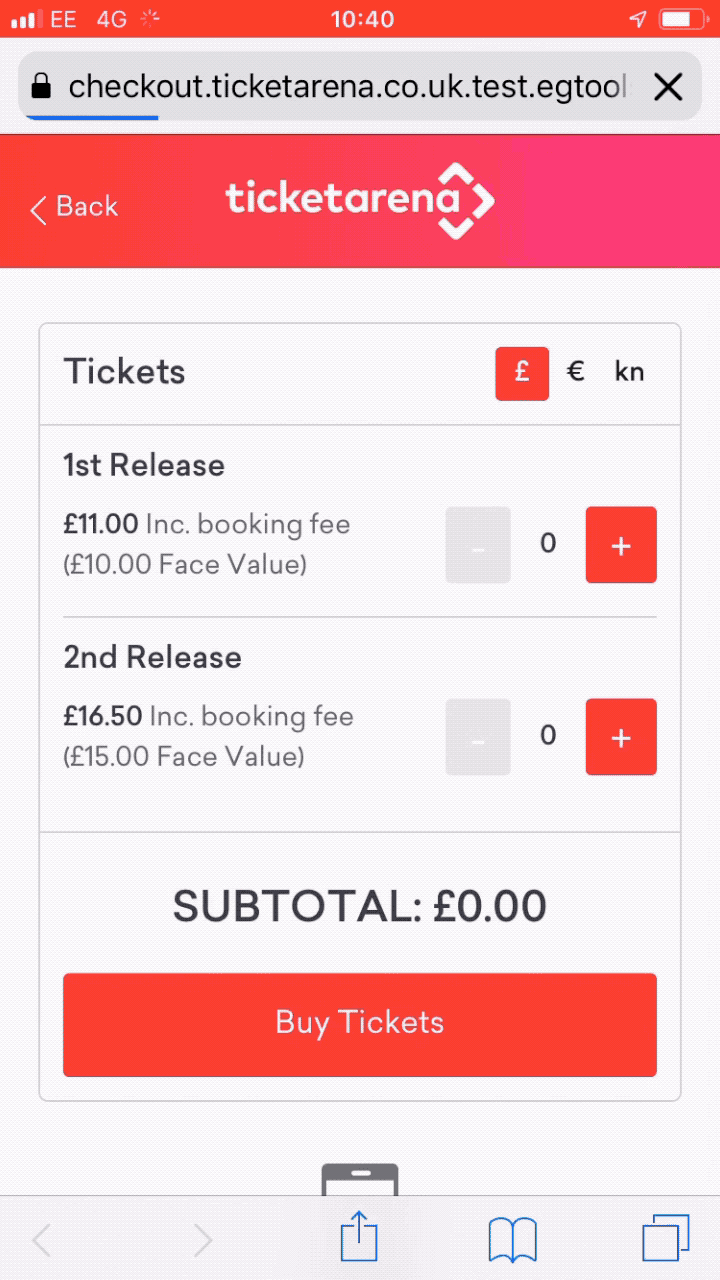The width and height of the screenshot is (720, 1280).
Task: Open the browser share sheet
Action: pyautogui.click(x=359, y=1238)
